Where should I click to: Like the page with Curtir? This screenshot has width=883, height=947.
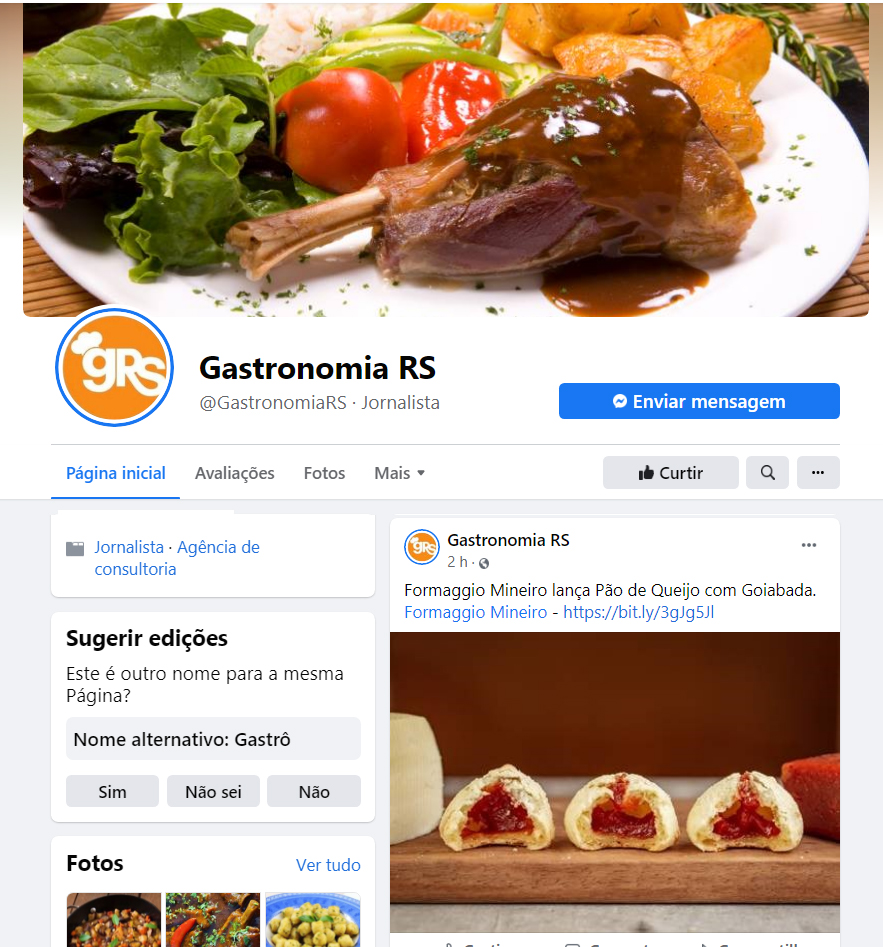(x=670, y=473)
